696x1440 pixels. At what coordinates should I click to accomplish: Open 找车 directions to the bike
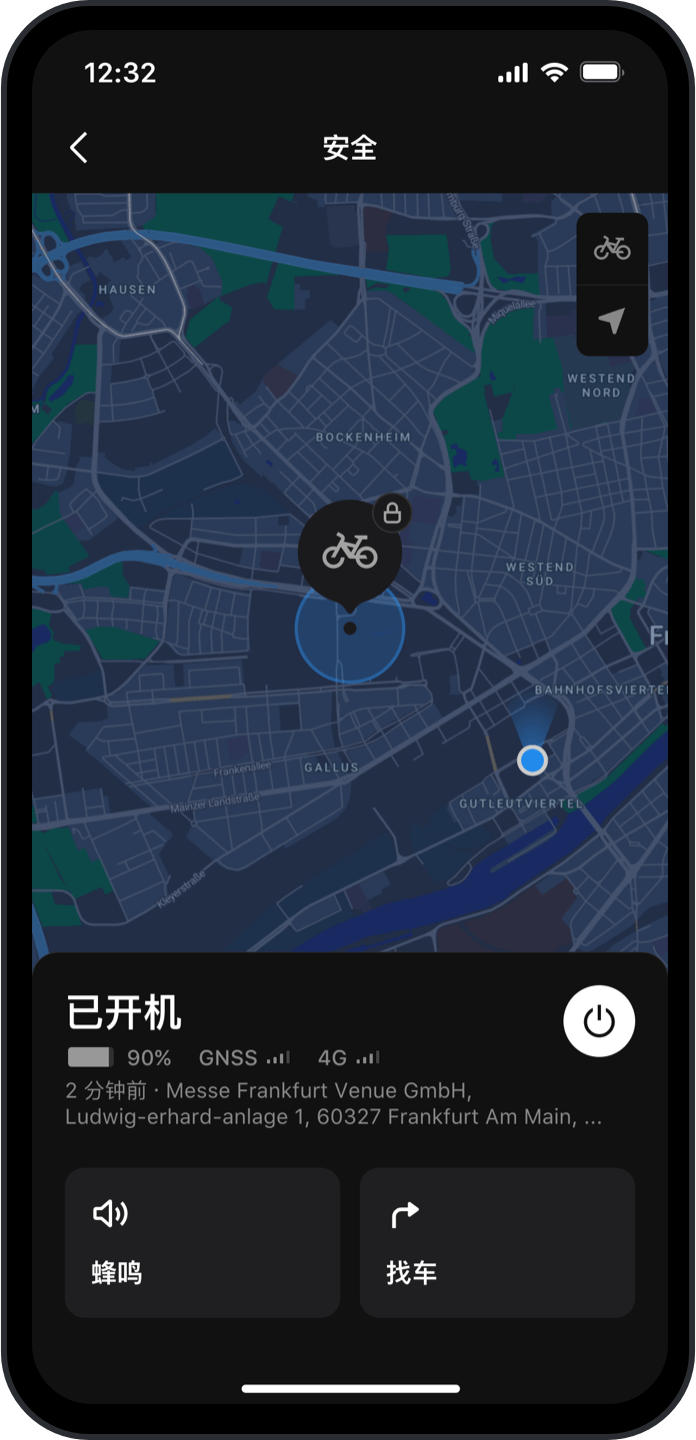(x=497, y=1242)
